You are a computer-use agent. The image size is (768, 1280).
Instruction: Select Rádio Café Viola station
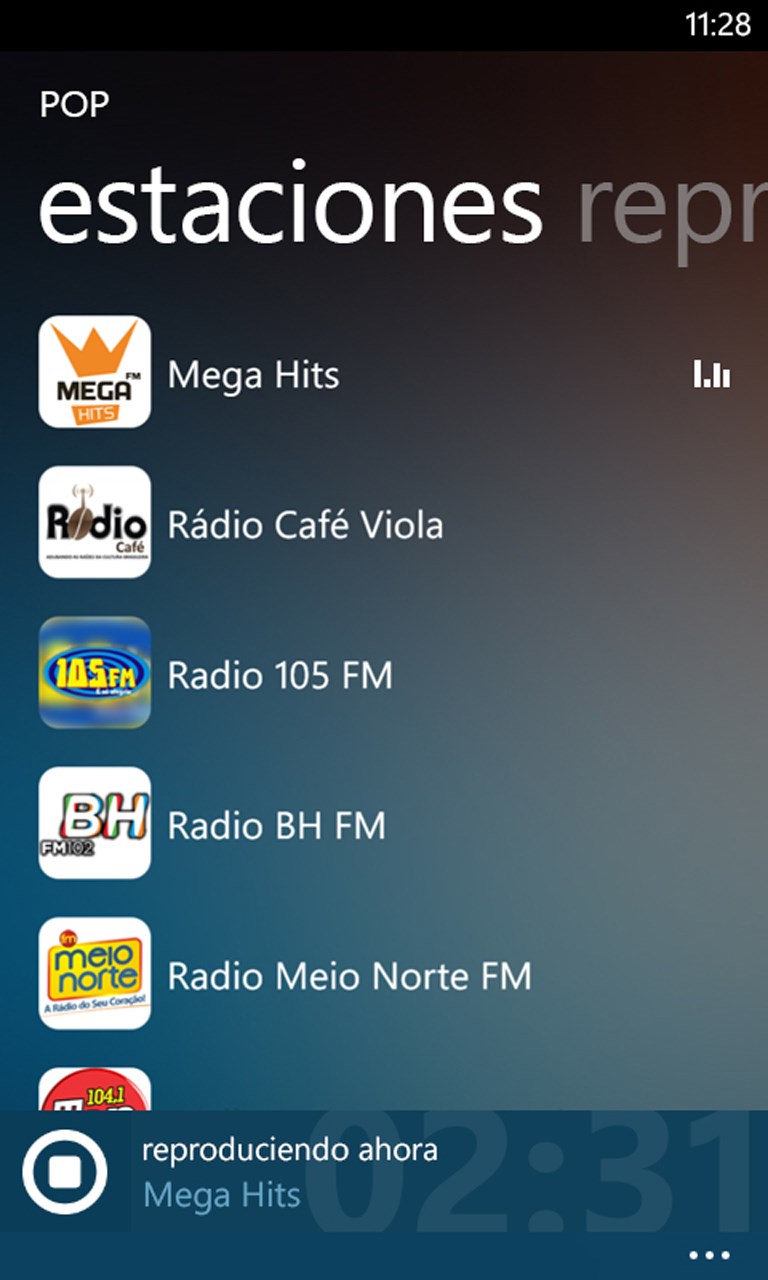[304, 525]
